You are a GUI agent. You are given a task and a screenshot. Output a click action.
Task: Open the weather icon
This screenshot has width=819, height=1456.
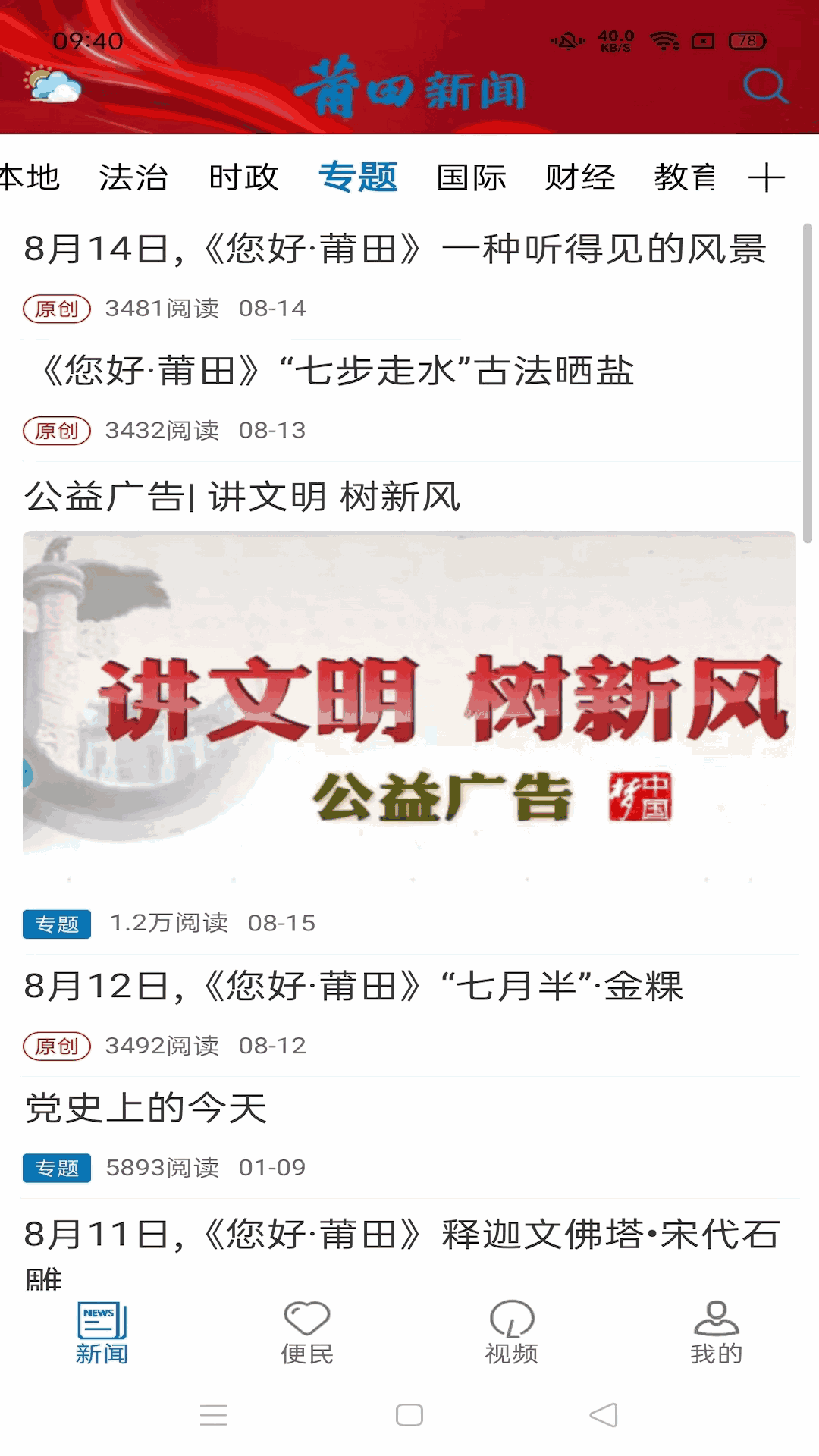[52, 86]
